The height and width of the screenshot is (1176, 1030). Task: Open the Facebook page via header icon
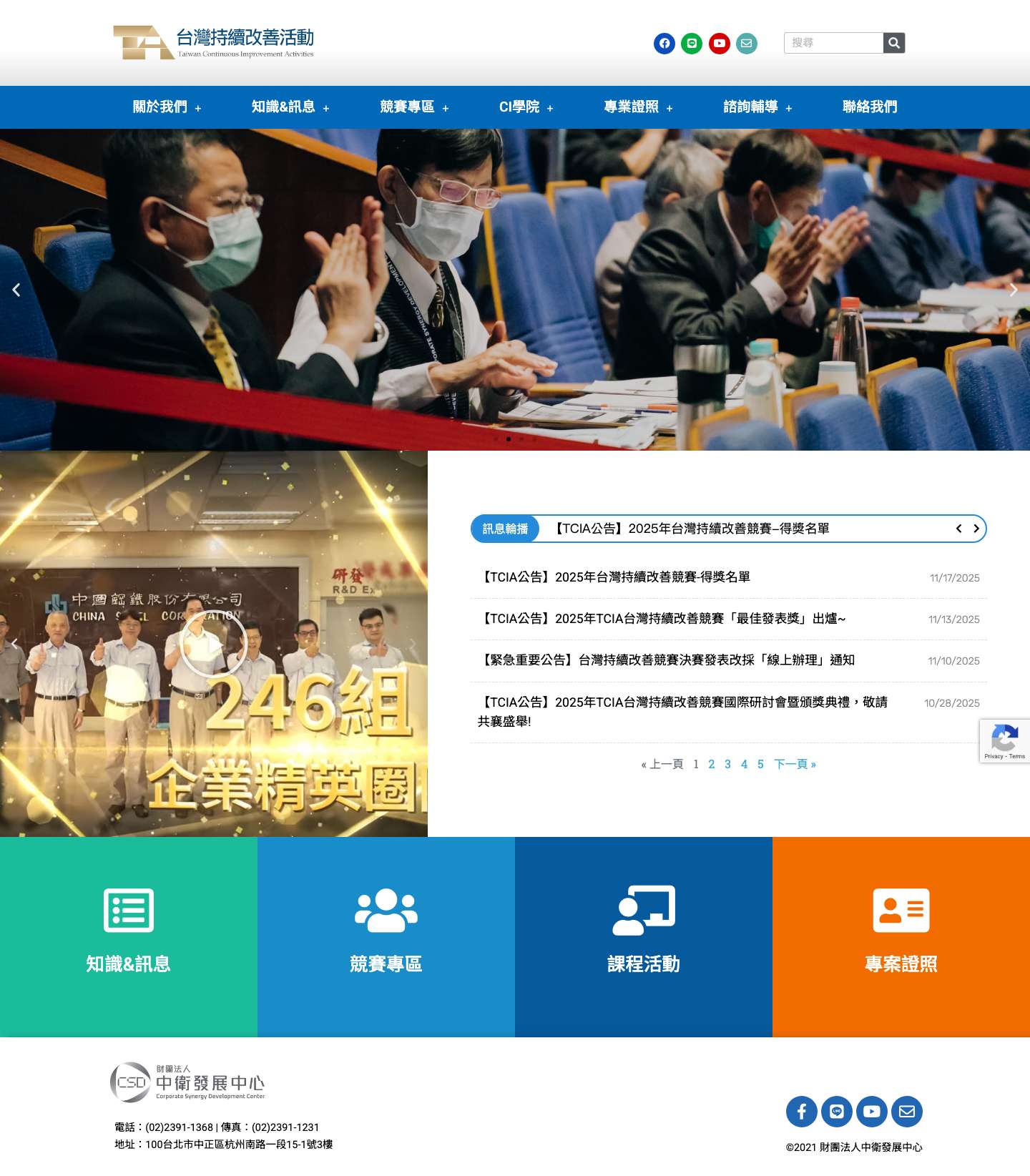664,43
